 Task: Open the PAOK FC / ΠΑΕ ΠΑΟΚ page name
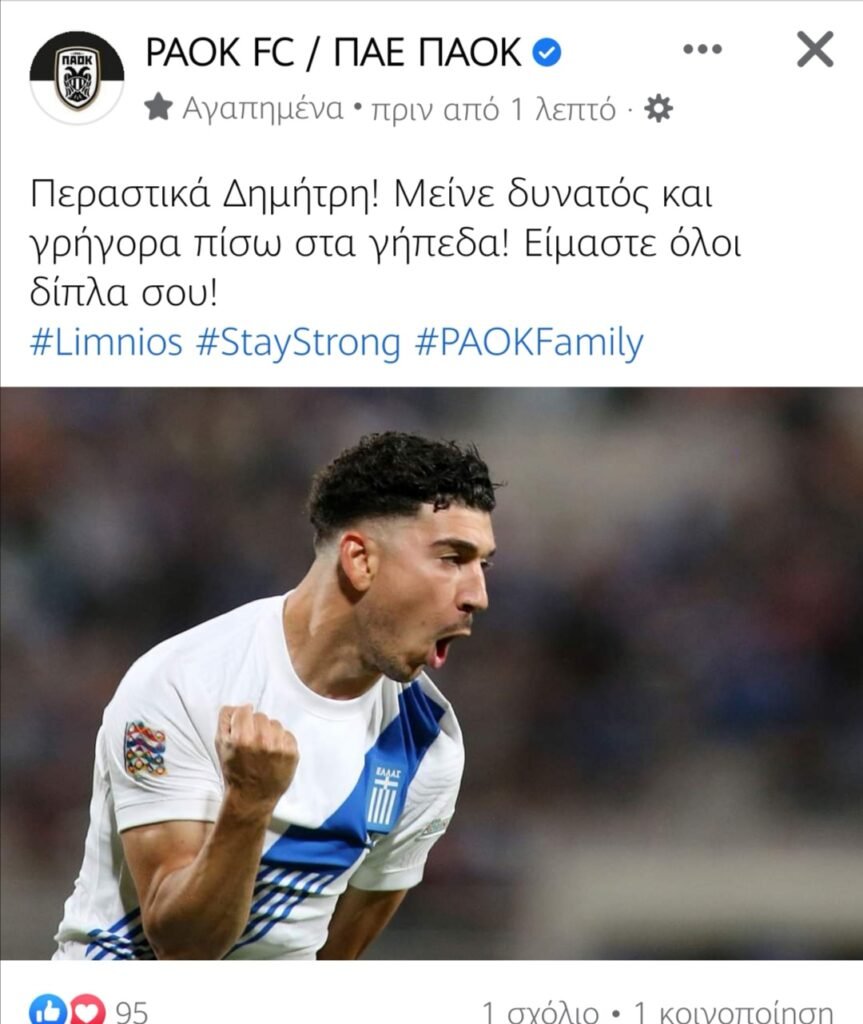click(333, 52)
